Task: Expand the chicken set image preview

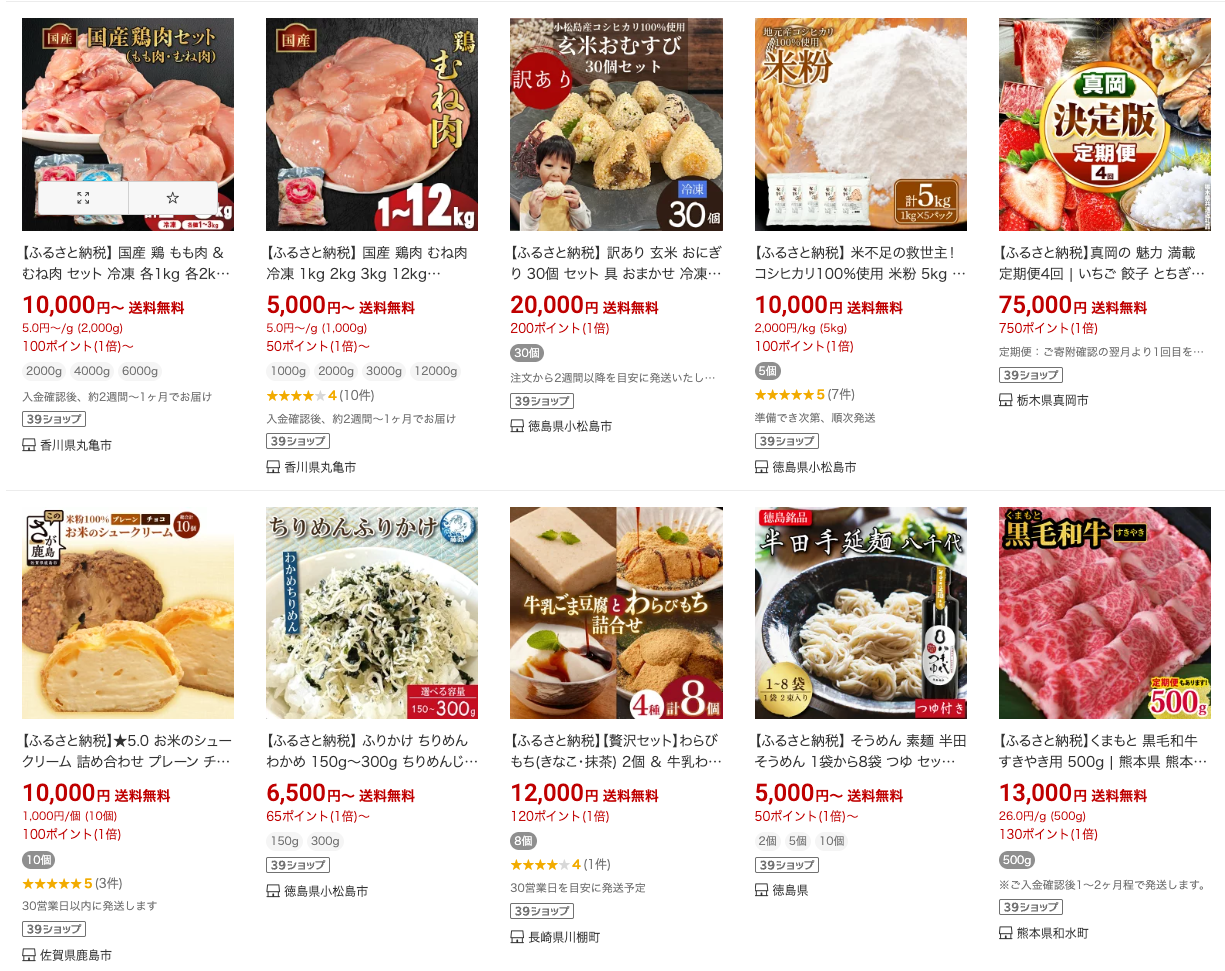Action: coord(83,198)
